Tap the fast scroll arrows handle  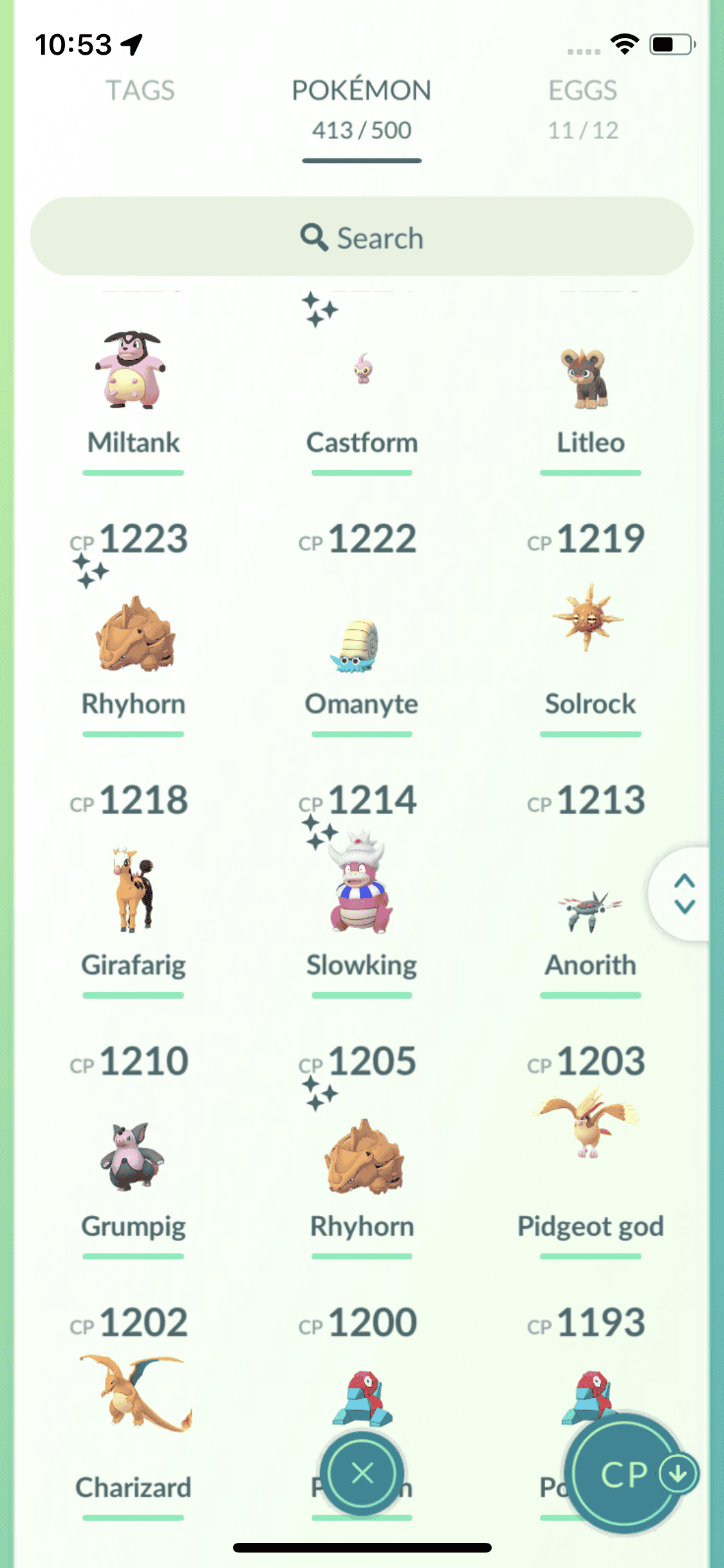pos(684,893)
